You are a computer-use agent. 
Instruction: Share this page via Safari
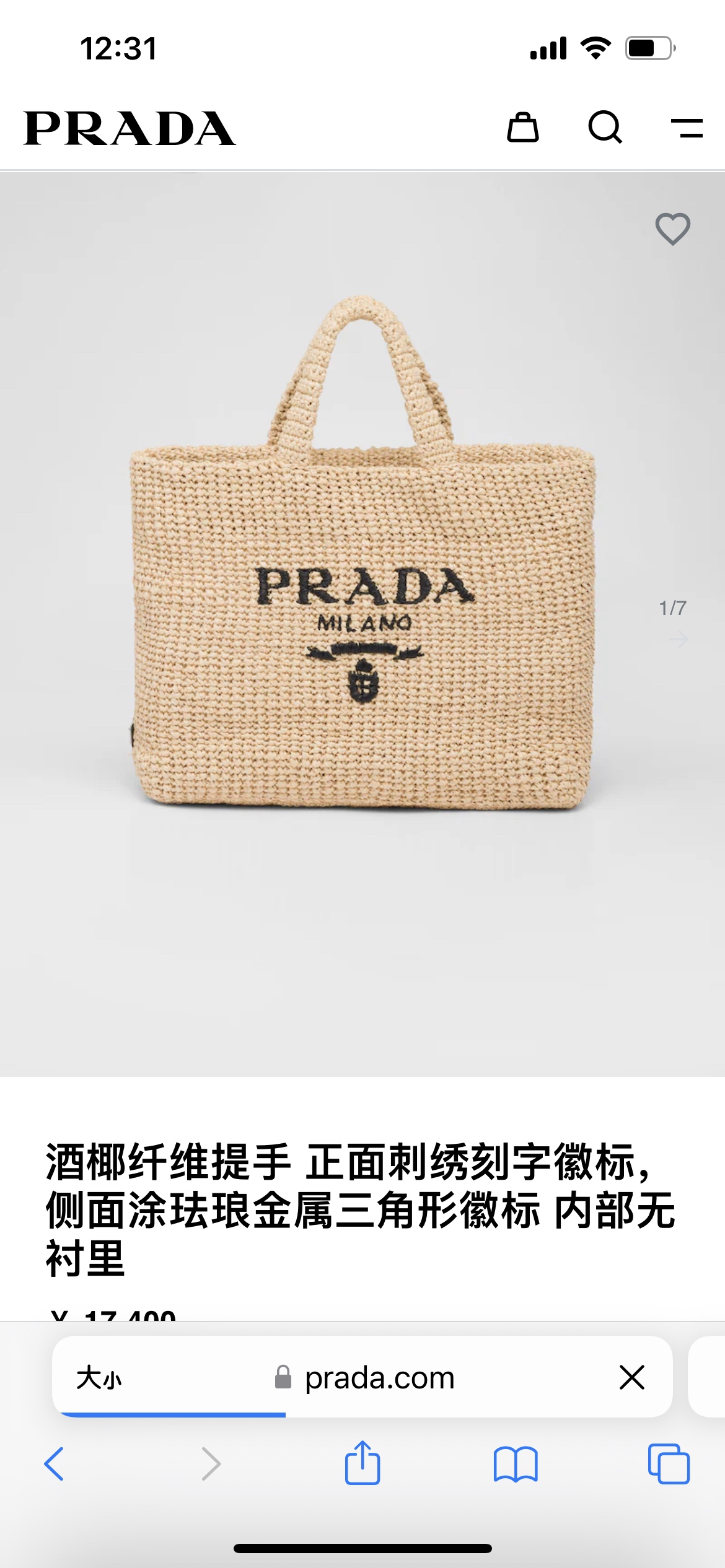[x=362, y=1463]
